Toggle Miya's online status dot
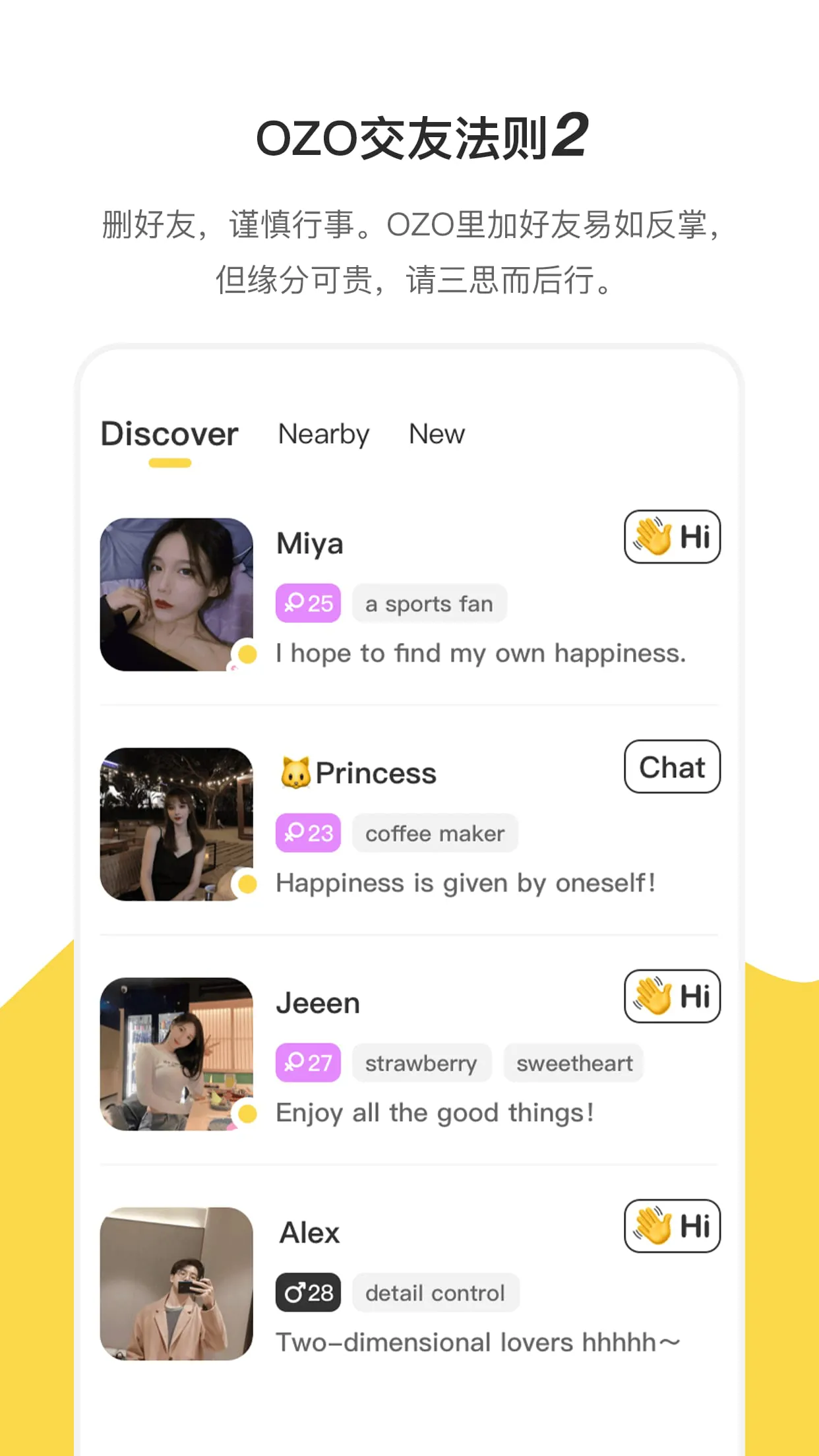This screenshot has height=1456, width=819. [247, 655]
